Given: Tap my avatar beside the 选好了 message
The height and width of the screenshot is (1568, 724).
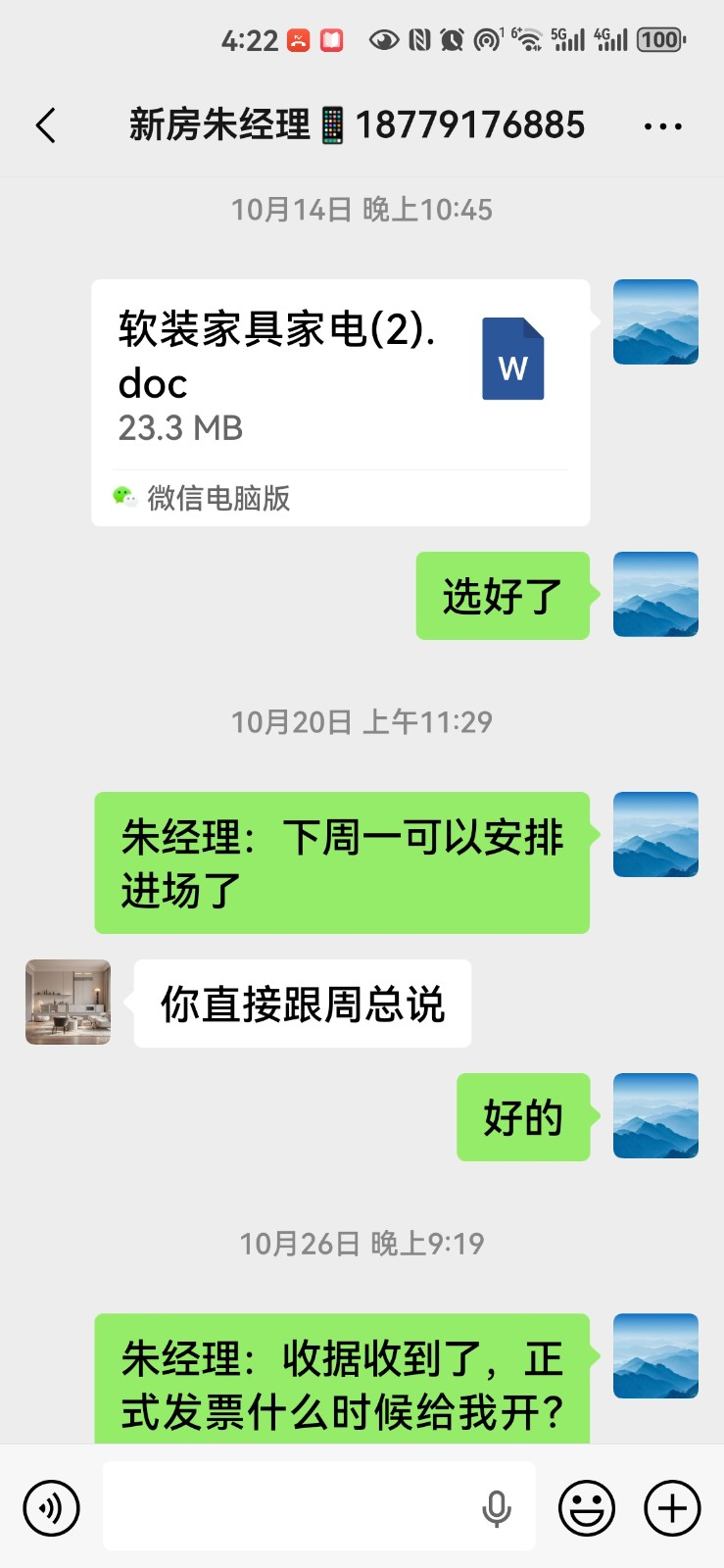Looking at the screenshot, I should click(x=655, y=595).
